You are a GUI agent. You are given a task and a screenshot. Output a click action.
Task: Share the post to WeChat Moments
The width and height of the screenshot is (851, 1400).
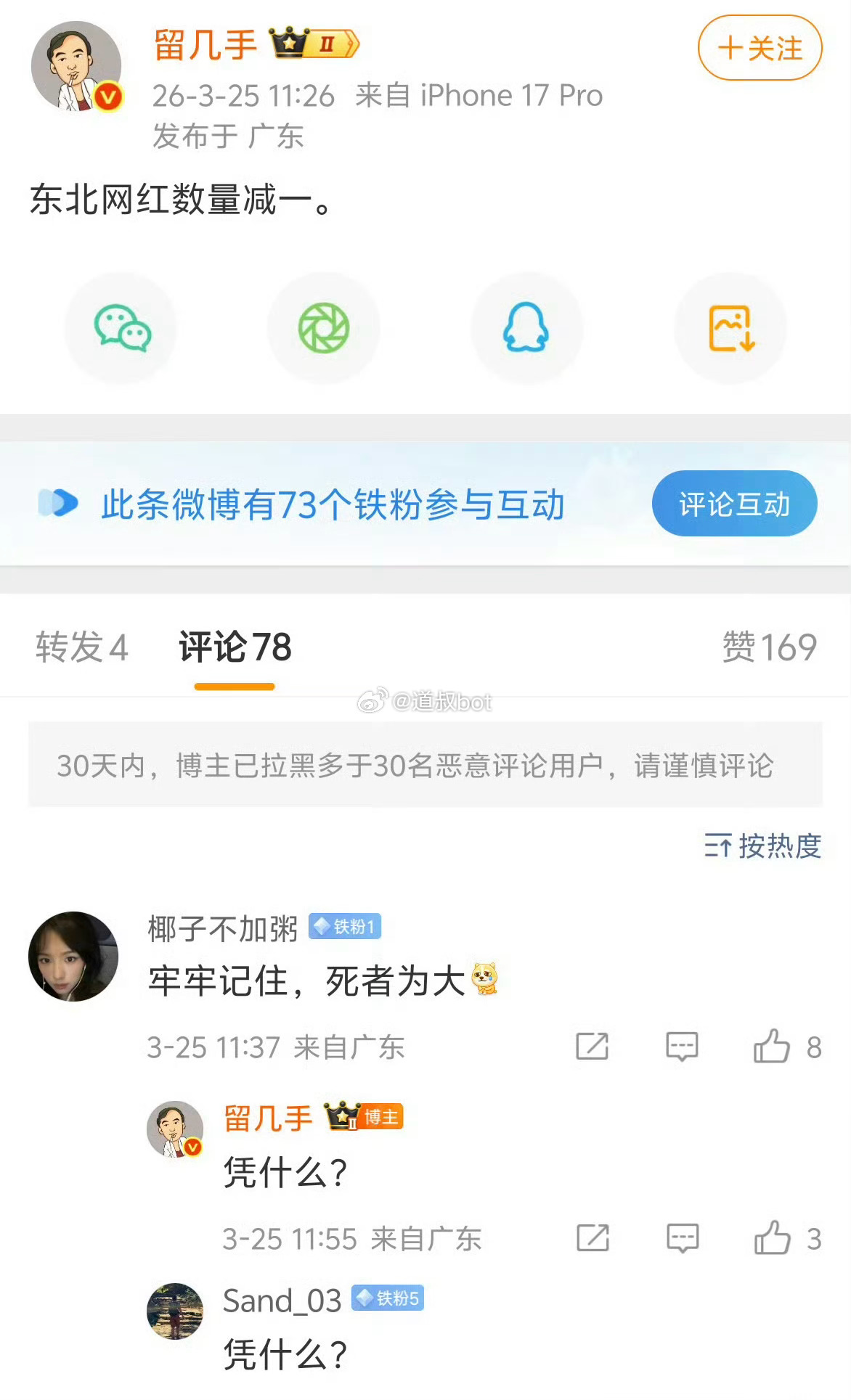(x=324, y=328)
